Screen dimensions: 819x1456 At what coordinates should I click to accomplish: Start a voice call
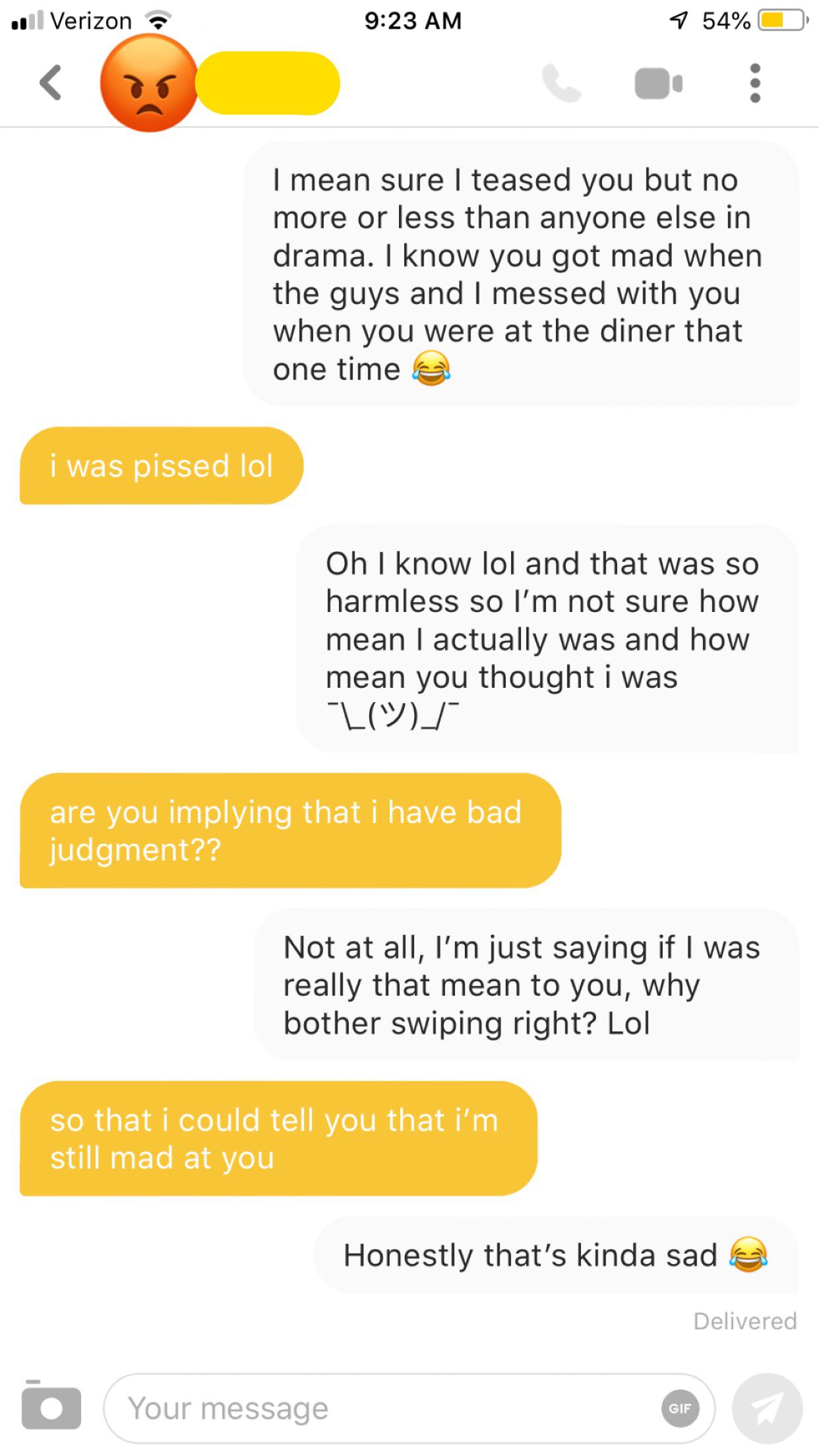click(561, 84)
